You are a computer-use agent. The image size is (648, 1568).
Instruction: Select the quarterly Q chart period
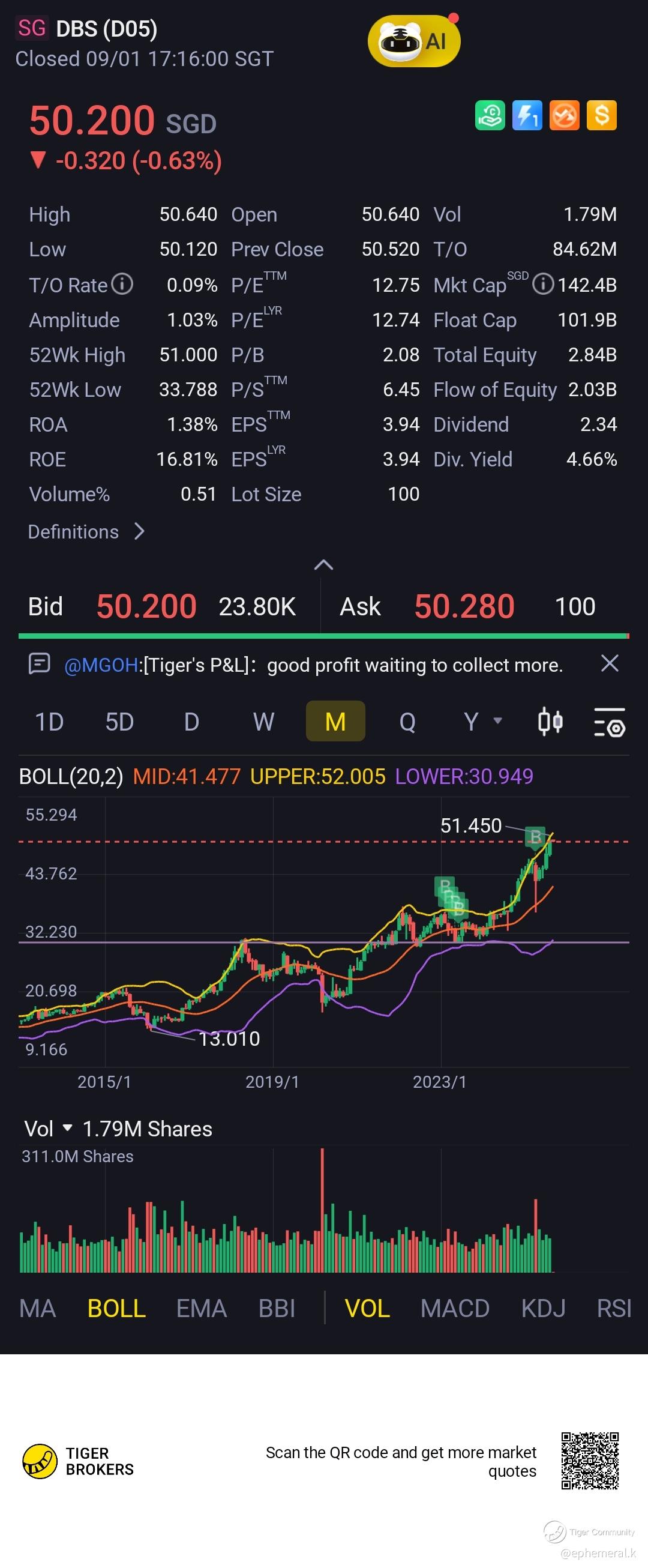tap(407, 722)
